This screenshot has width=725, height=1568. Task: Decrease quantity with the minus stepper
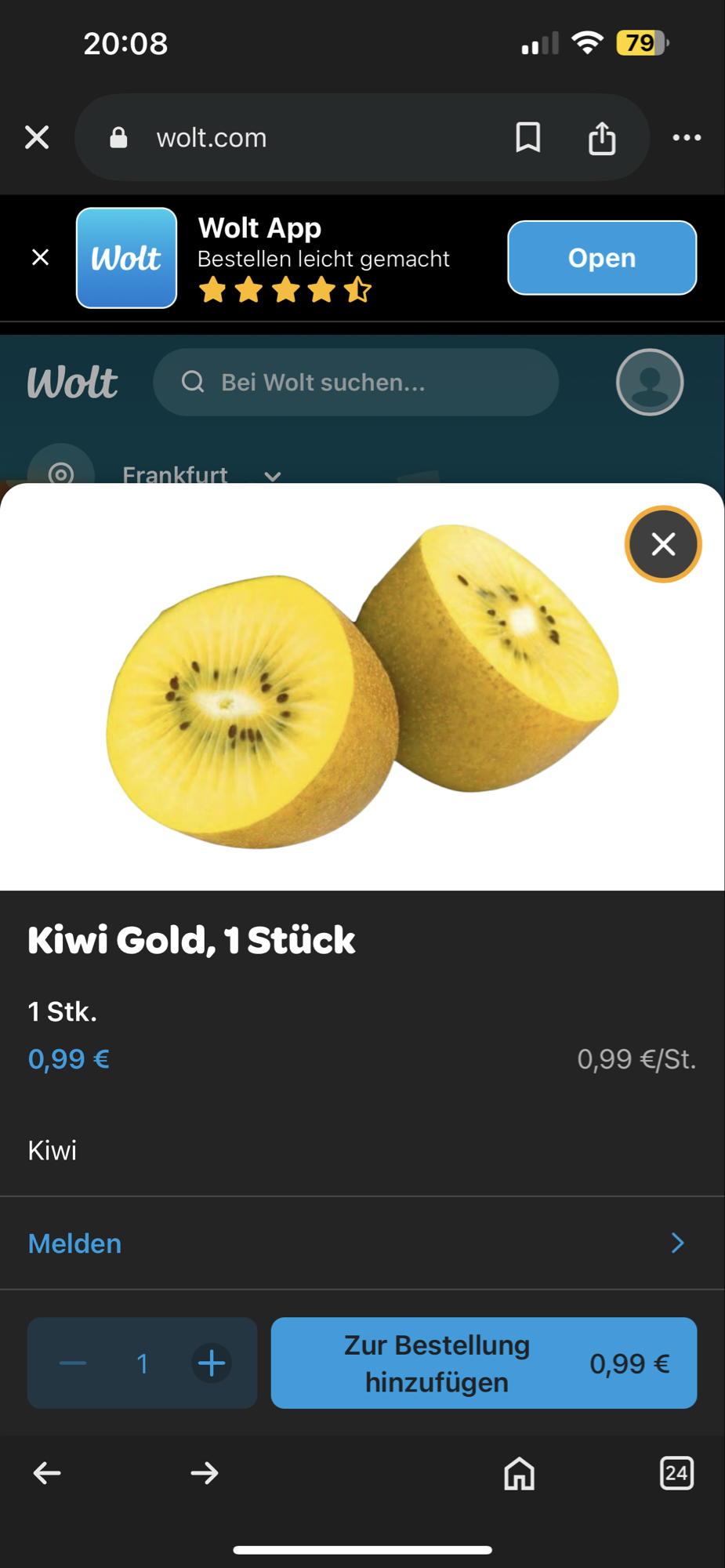(x=72, y=1363)
